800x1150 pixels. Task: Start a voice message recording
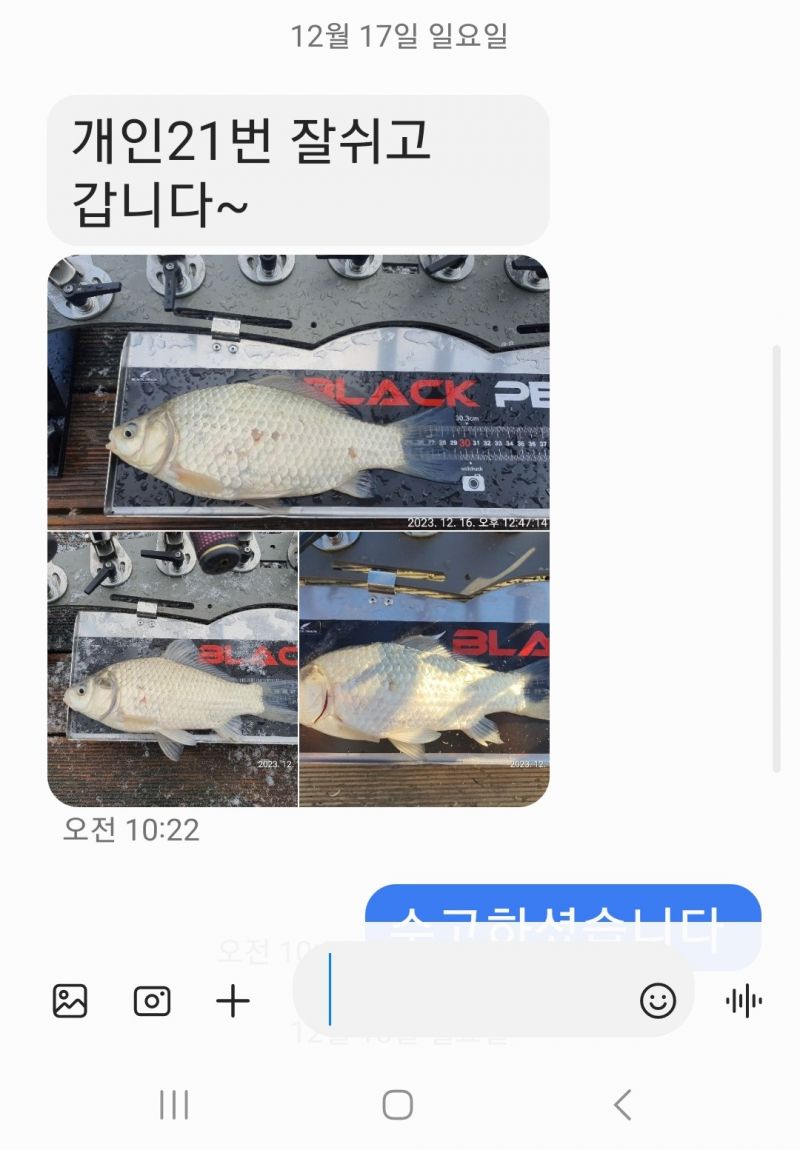point(744,1001)
